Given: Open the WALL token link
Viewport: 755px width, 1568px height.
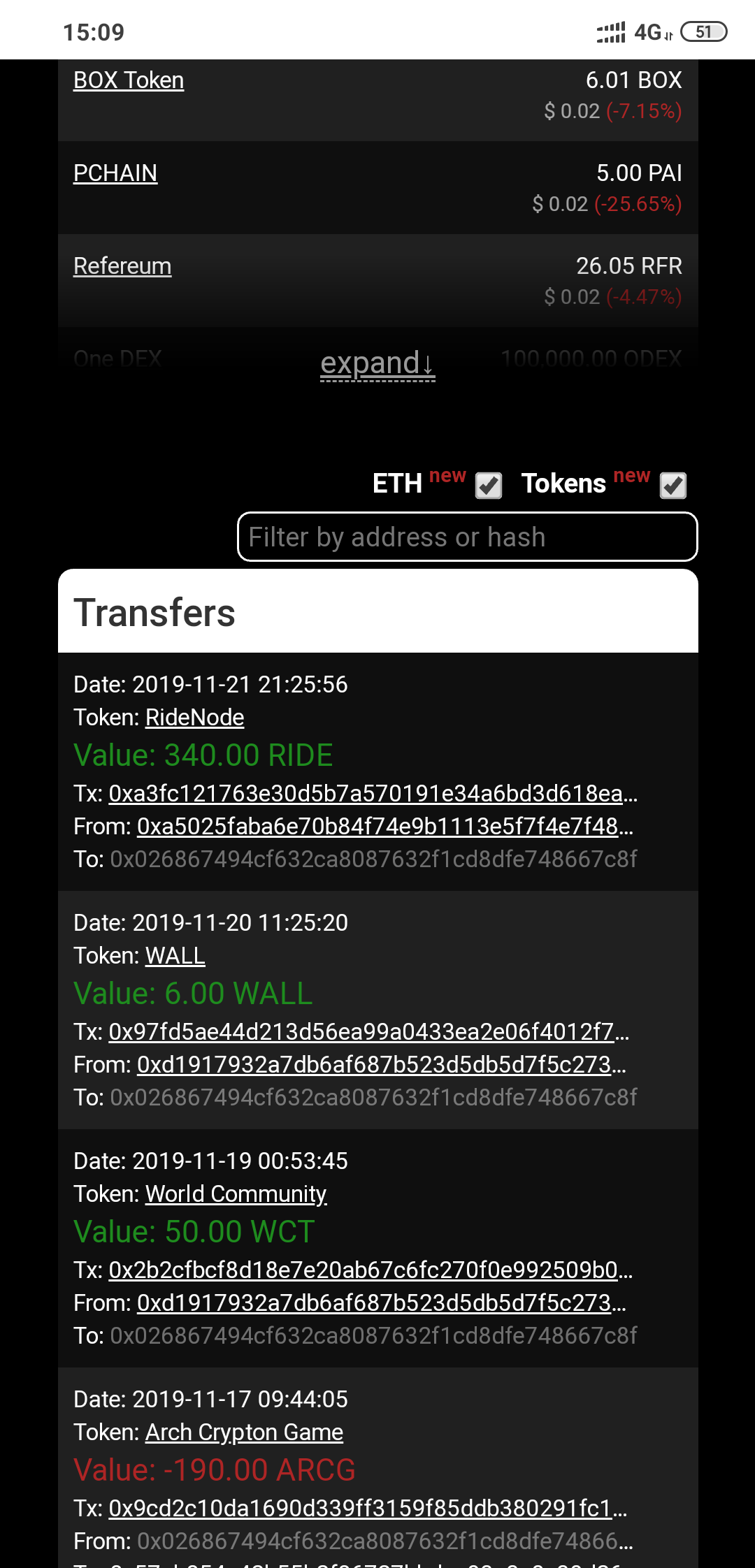Looking at the screenshot, I should pyautogui.click(x=175, y=956).
